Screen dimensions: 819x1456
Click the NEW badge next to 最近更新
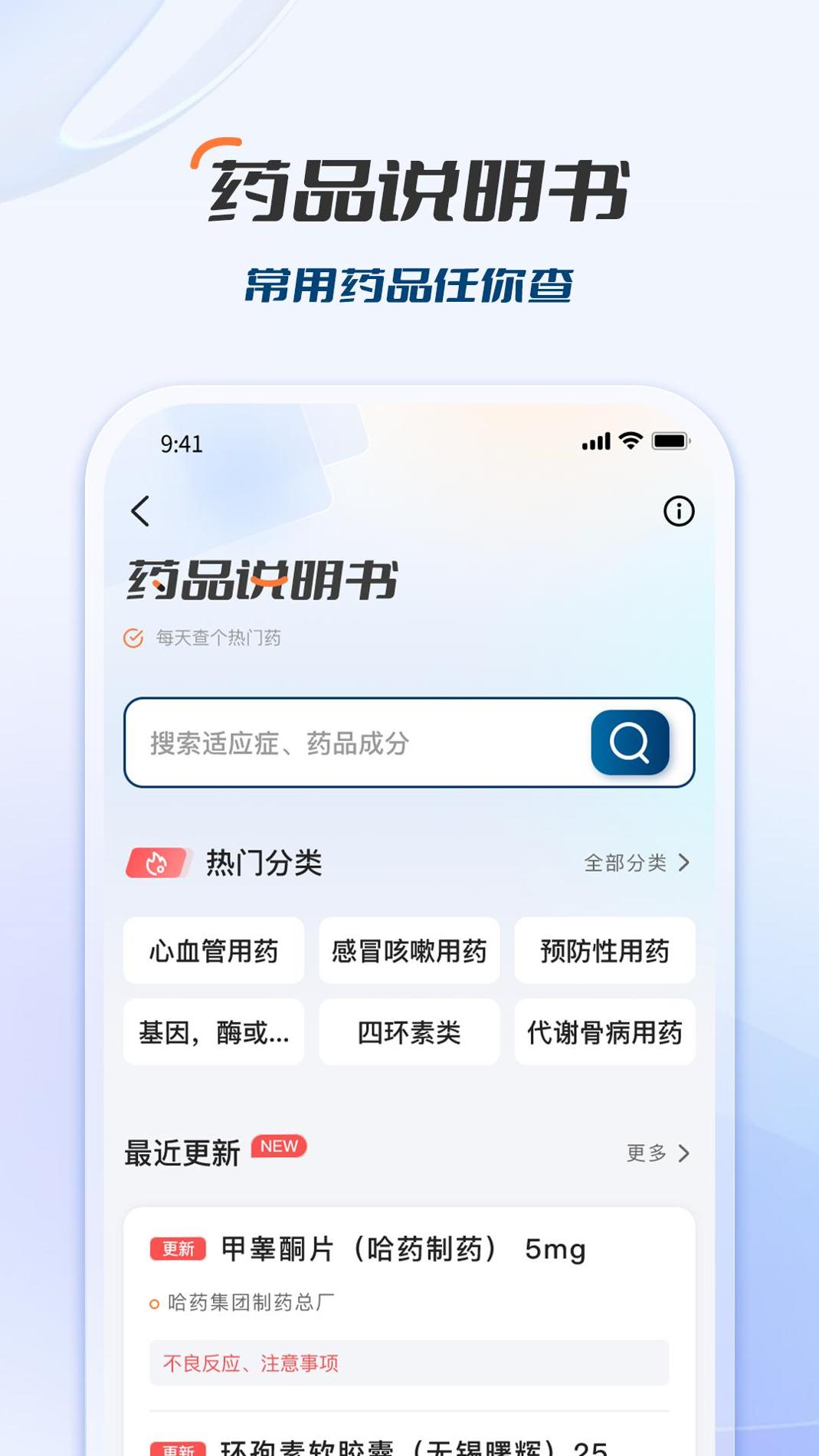point(280,1147)
